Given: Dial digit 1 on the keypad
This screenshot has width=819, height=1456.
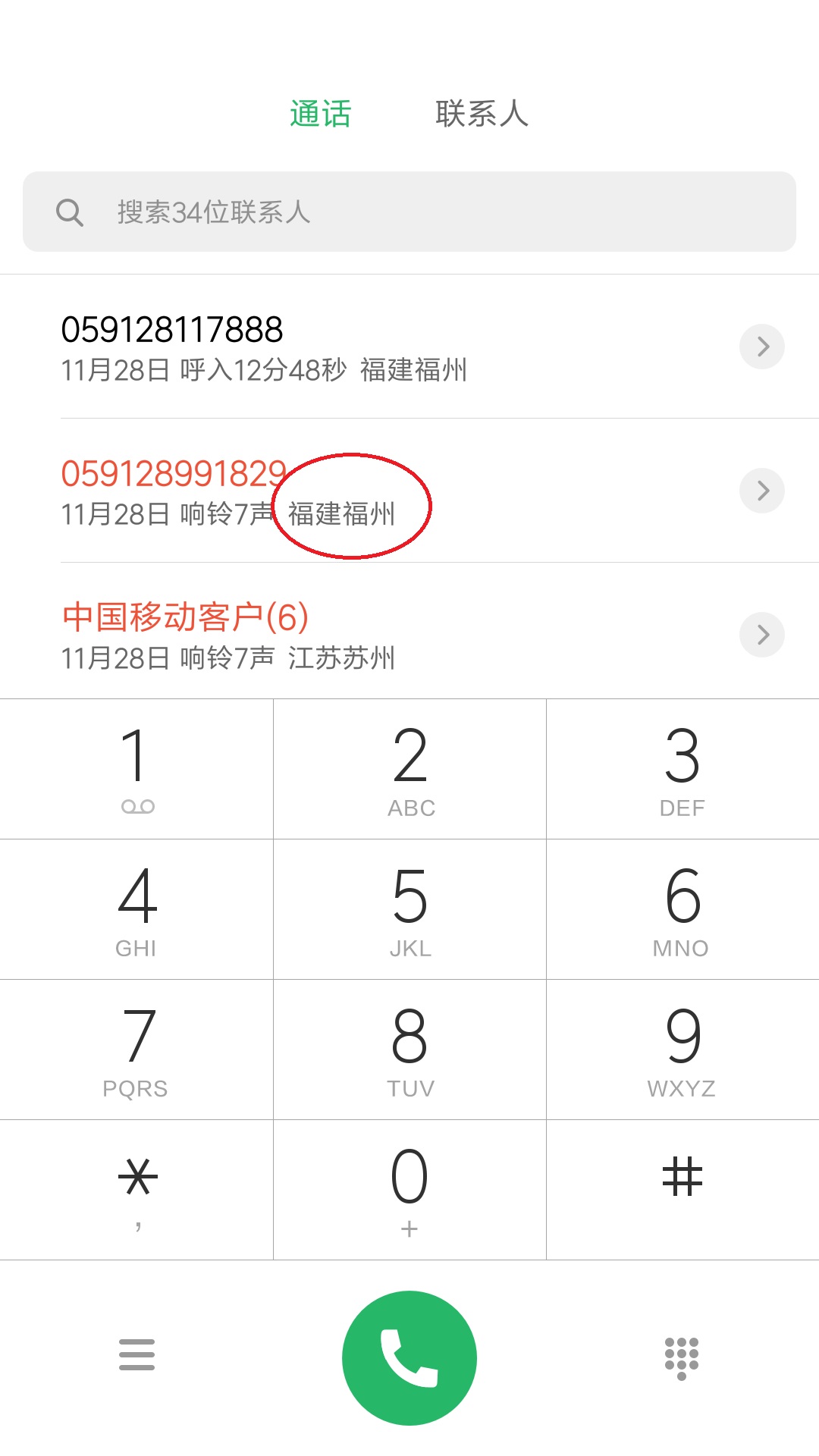Looking at the screenshot, I should (x=136, y=768).
